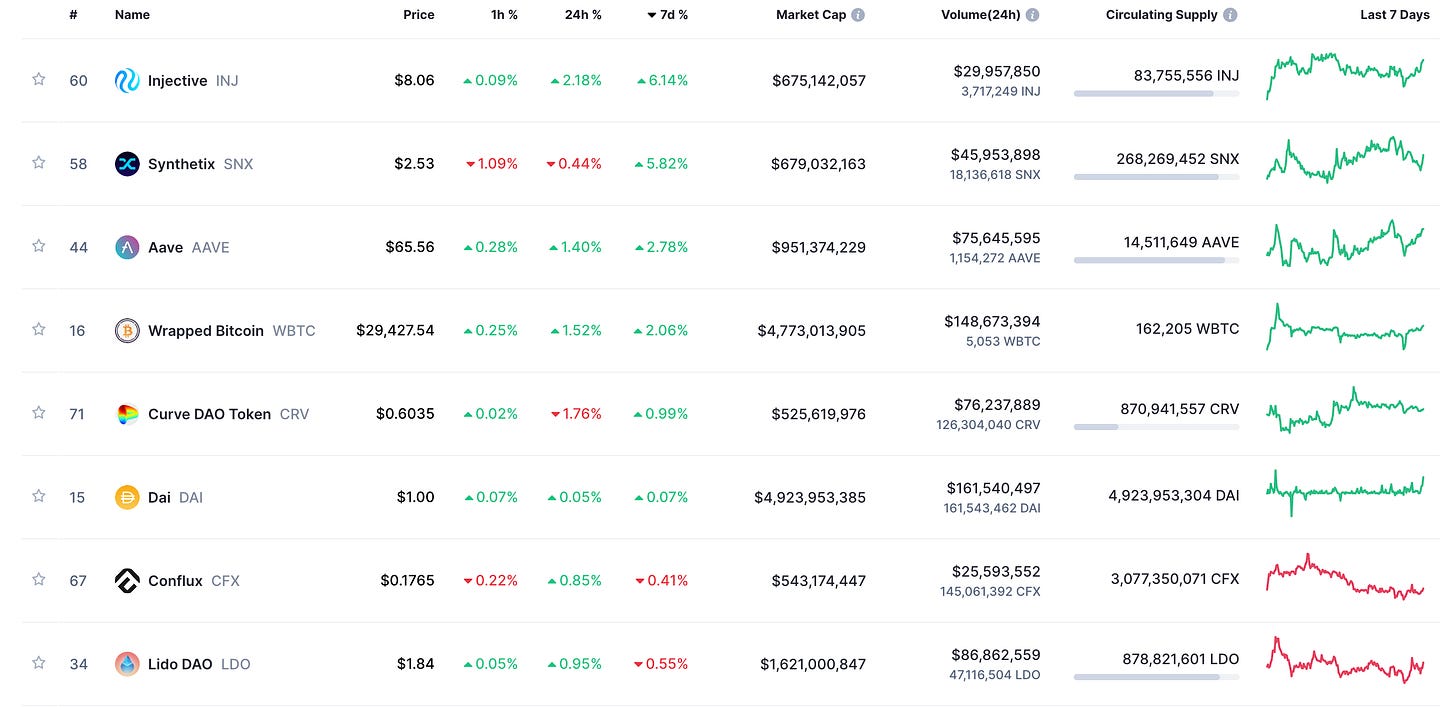Viewport: 1456px width, 707px height.
Task: Star Lido DAO row
Action: point(38,662)
